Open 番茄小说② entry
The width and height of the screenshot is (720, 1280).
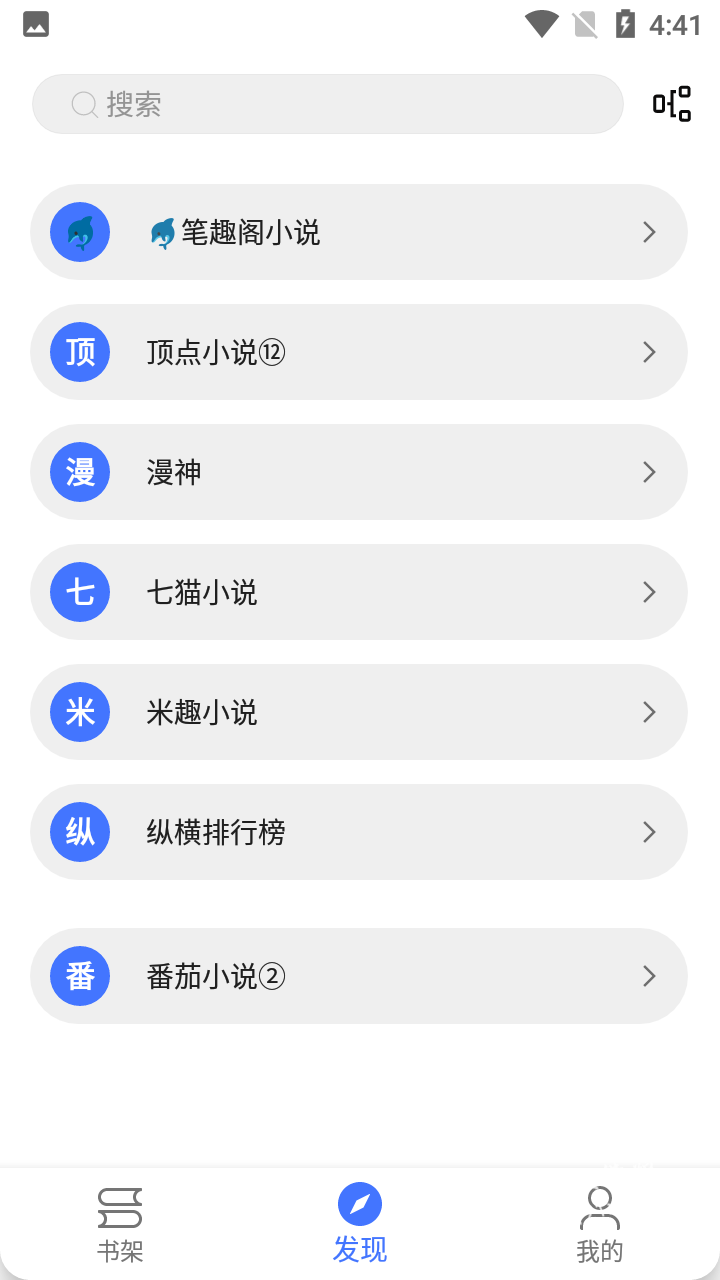click(359, 976)
